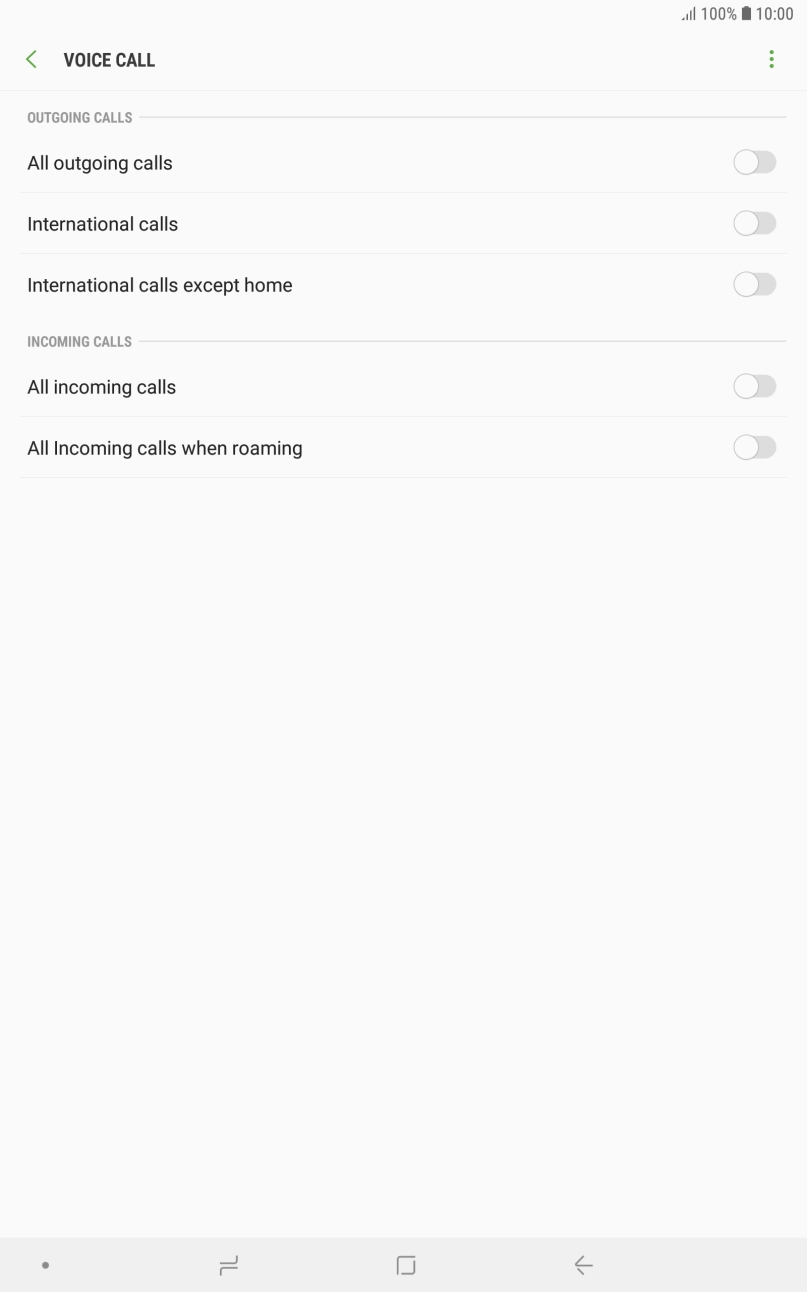Tap the back arrow in VOICE CALL header
Screen dimensions: 807x1292
coord(31,59)
